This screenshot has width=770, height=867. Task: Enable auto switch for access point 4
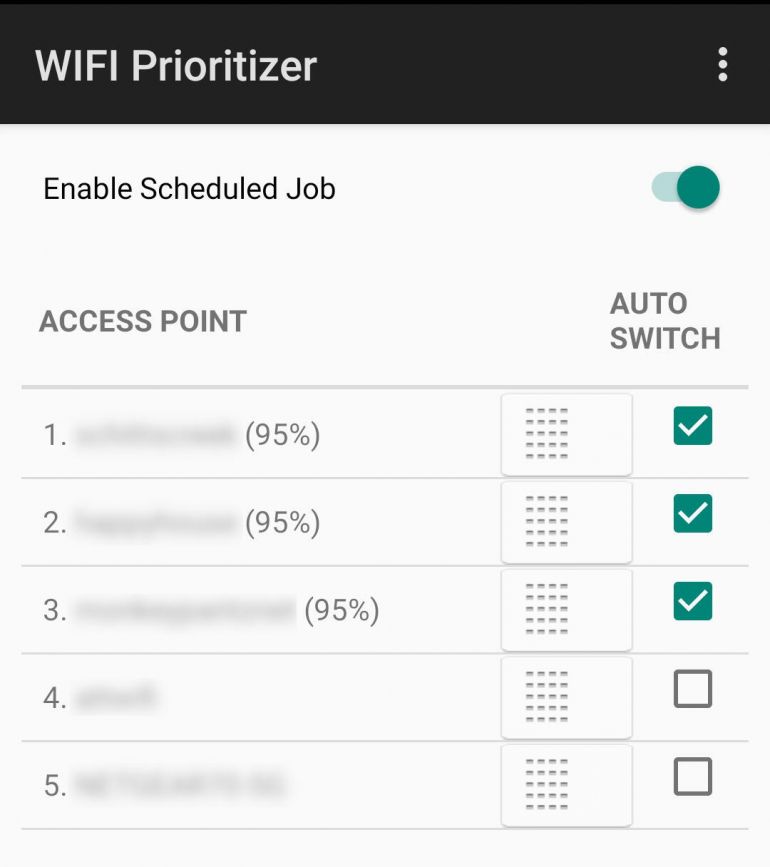click(x=692, y=689)
